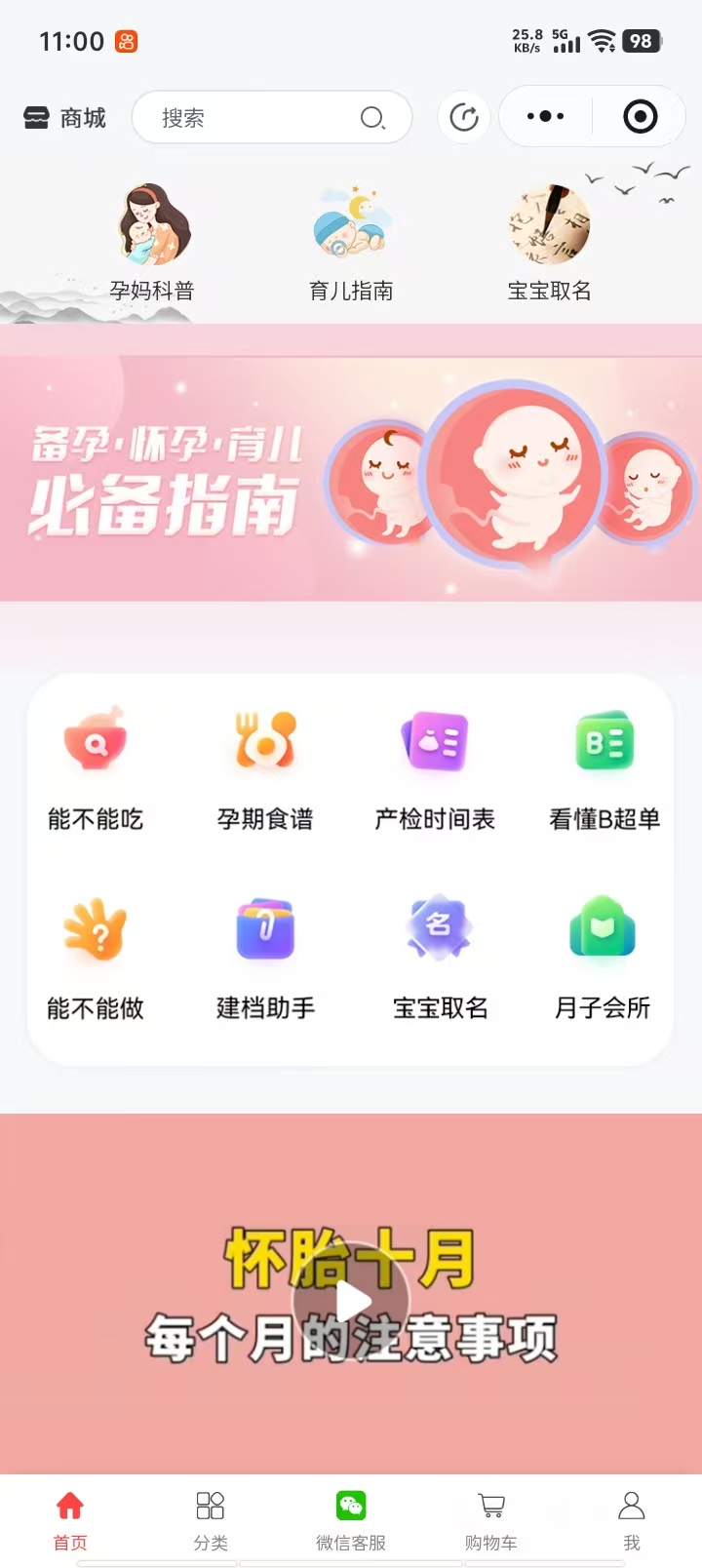Switch to the 分类 tab
The height and width of the screenshot is (1568, 702).
[211, 1519]
